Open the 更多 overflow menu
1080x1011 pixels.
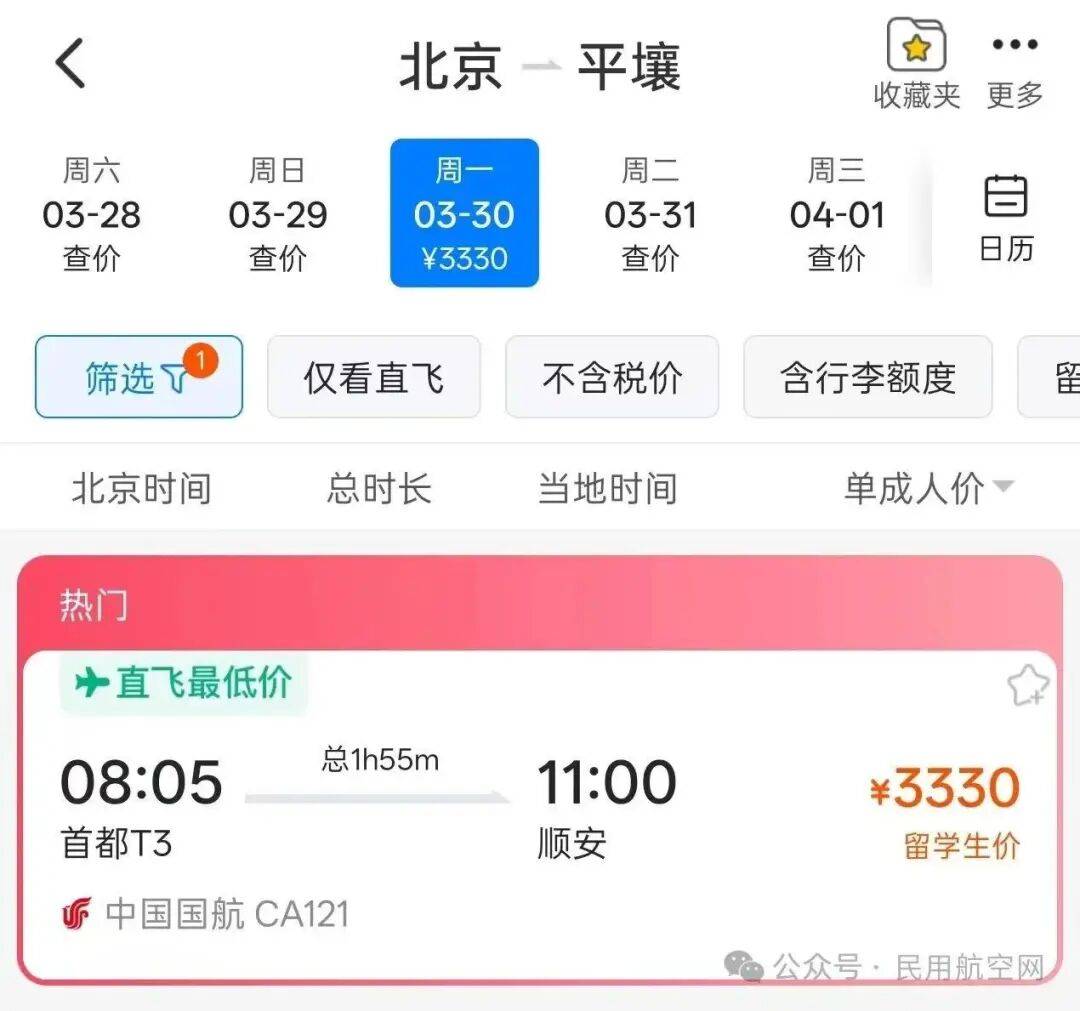tap(1015, 63)
